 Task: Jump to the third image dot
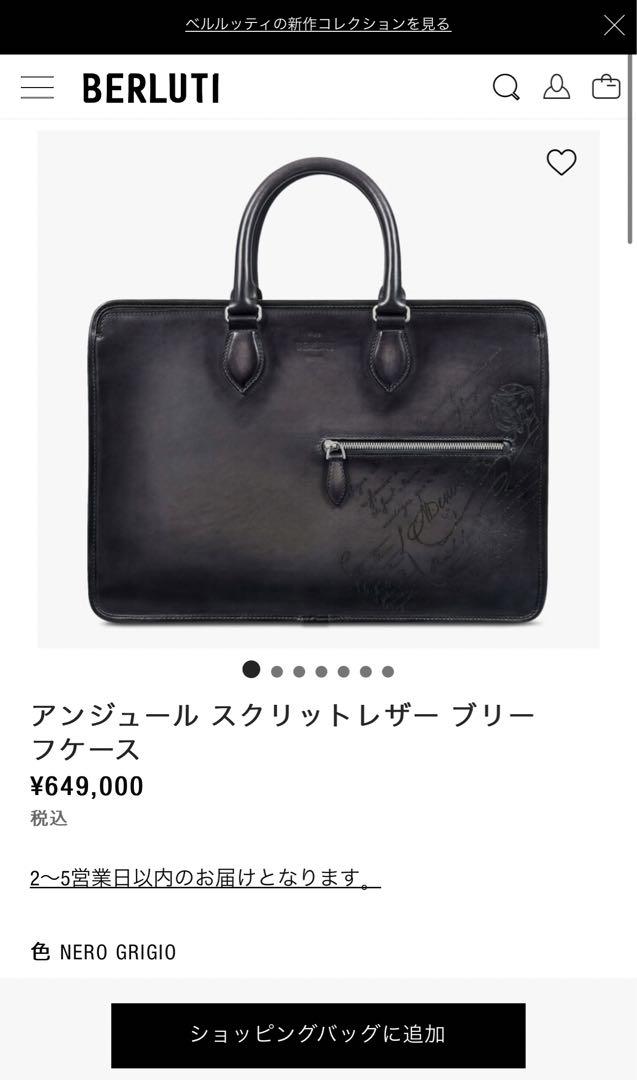pyautogui.click(x=299, y=672)
